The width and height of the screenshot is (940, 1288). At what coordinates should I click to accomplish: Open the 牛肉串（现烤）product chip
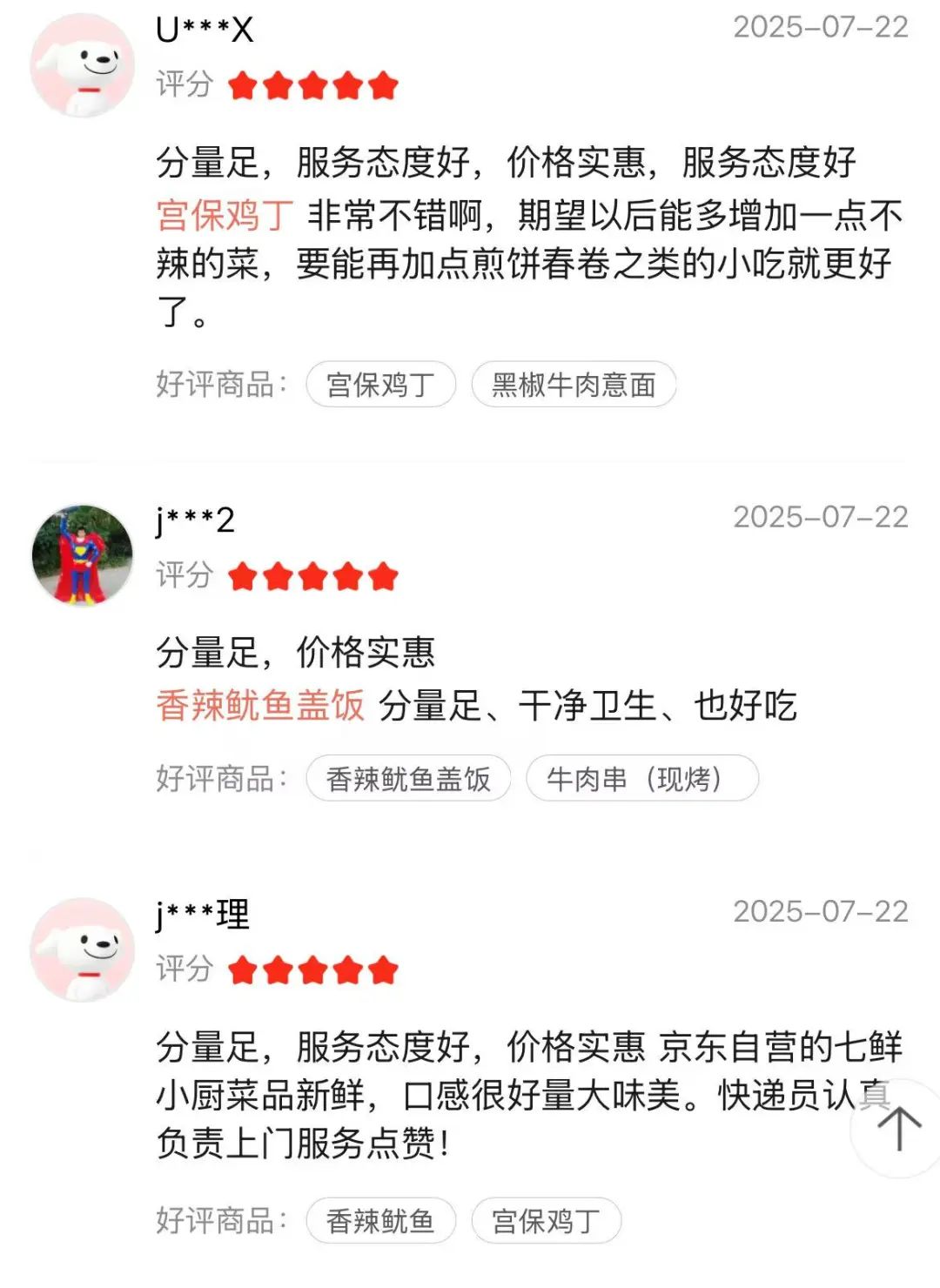tap(641, 779)
